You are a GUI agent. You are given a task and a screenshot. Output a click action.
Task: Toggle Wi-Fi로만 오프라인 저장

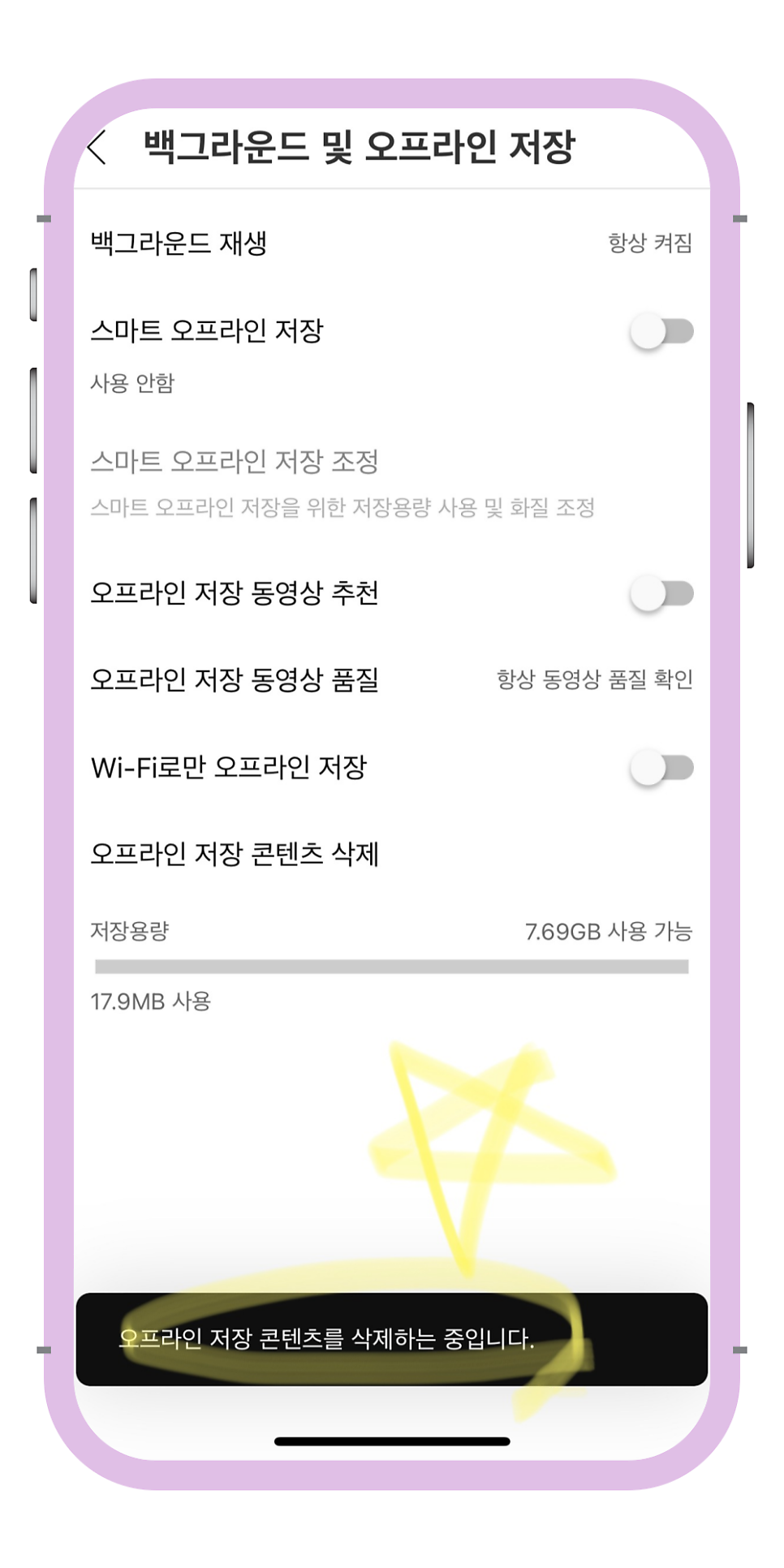(x=662, y=767)
